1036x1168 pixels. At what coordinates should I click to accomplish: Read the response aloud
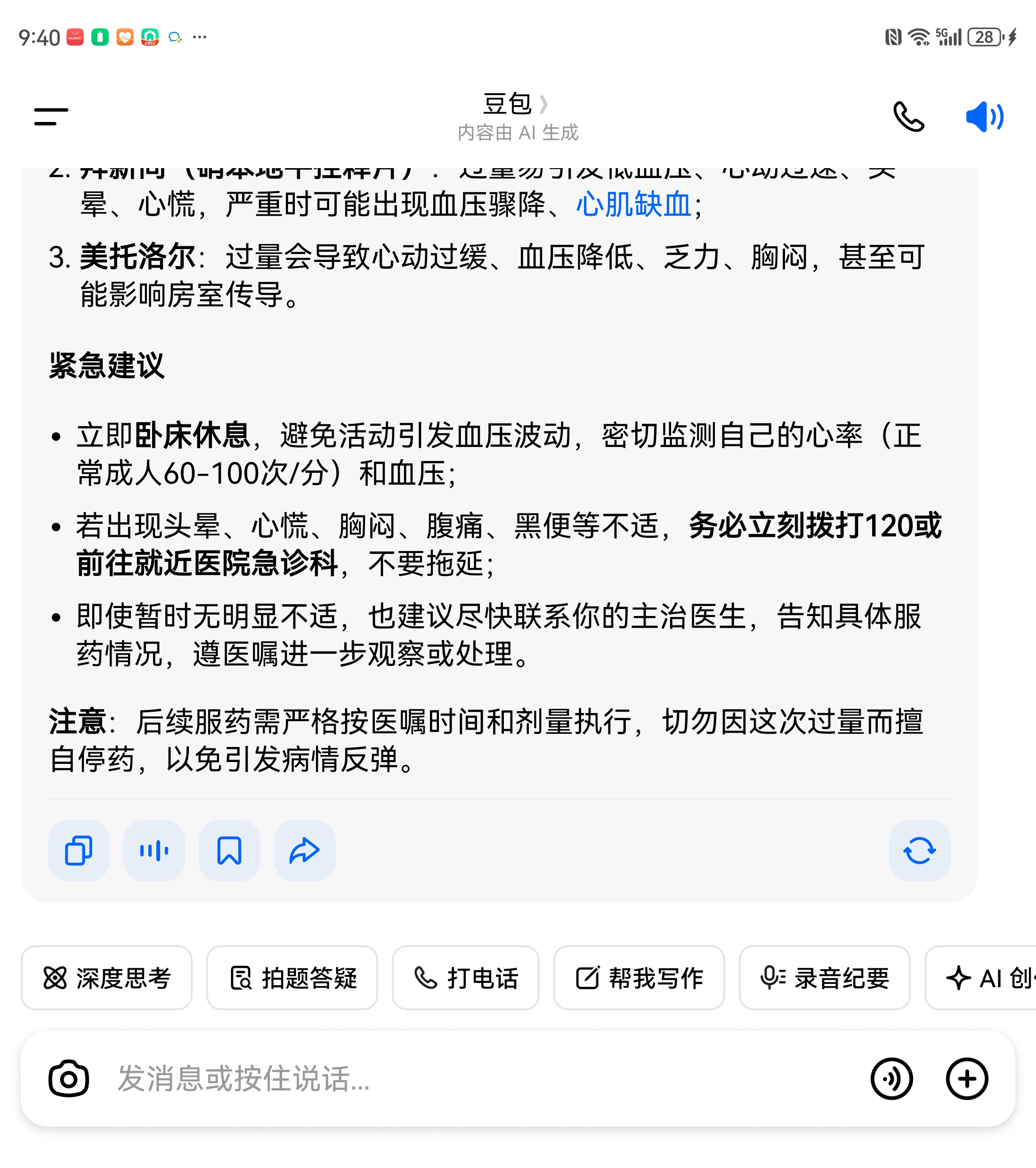tap(154, 850)
